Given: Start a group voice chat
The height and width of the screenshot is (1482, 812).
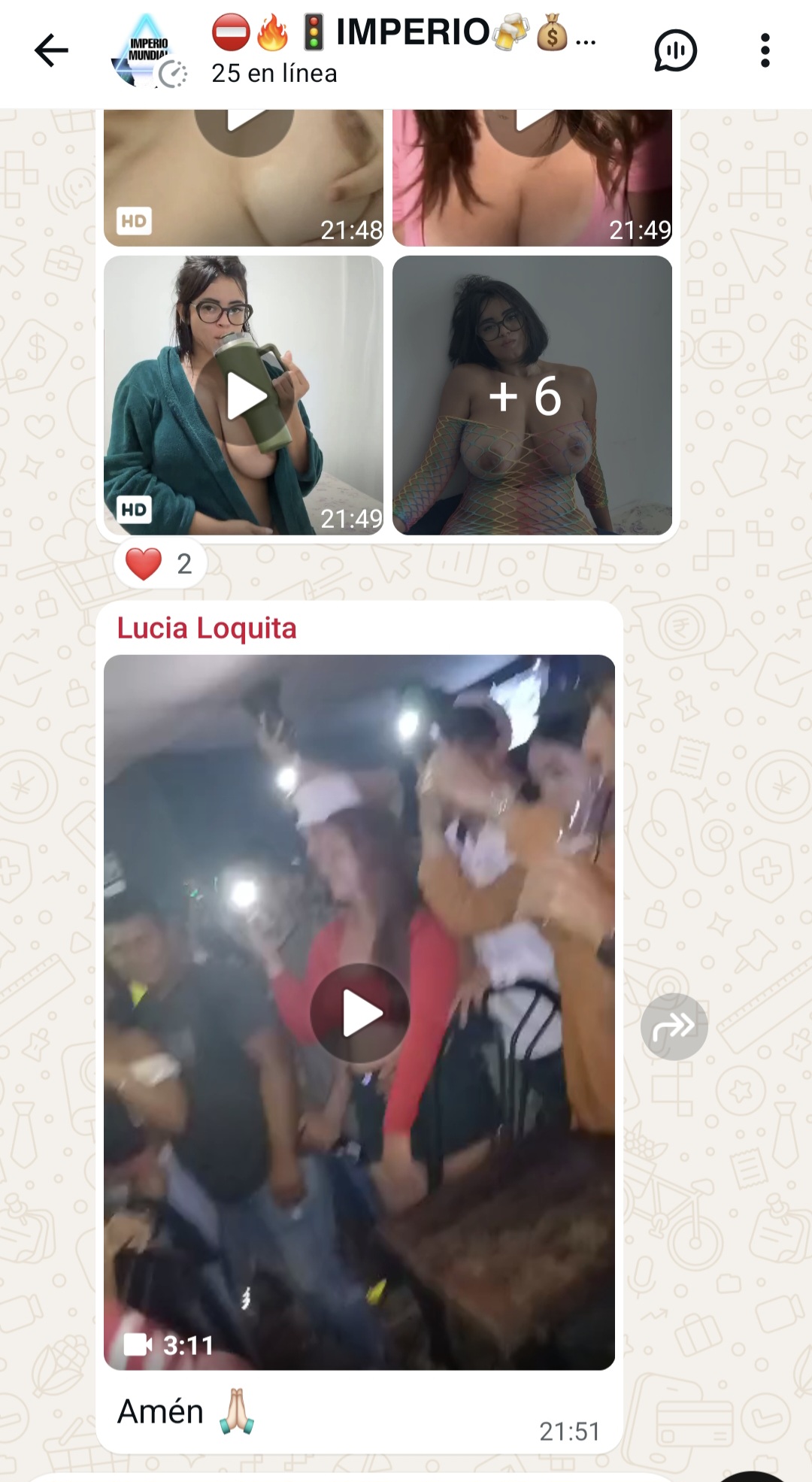Looking at the screenshot, I should pos(675,51).
